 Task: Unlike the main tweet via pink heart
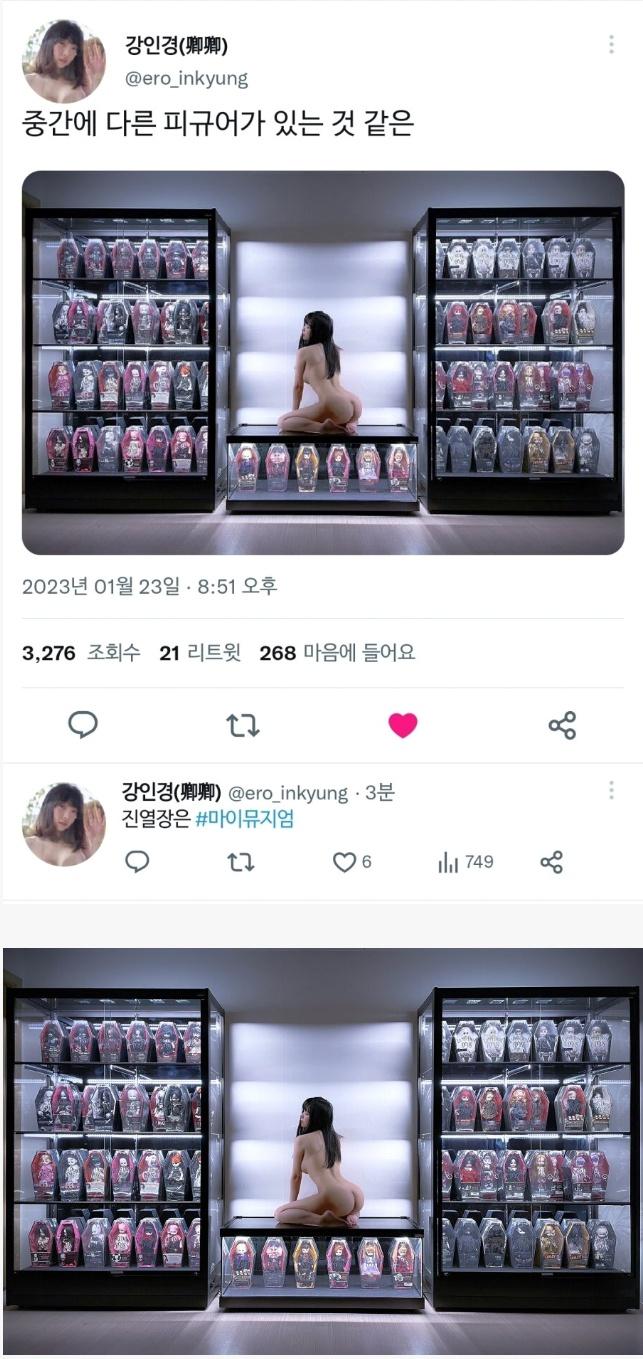pos(402,725)
